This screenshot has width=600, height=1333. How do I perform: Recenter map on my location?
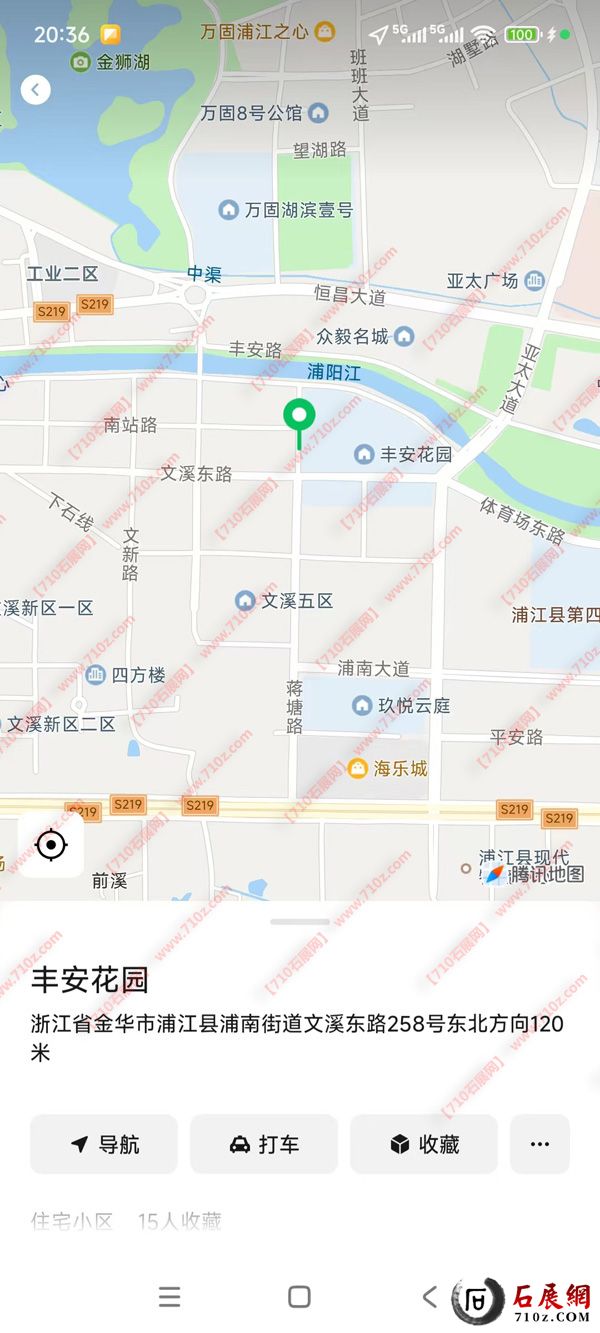[x=51, y=845]
